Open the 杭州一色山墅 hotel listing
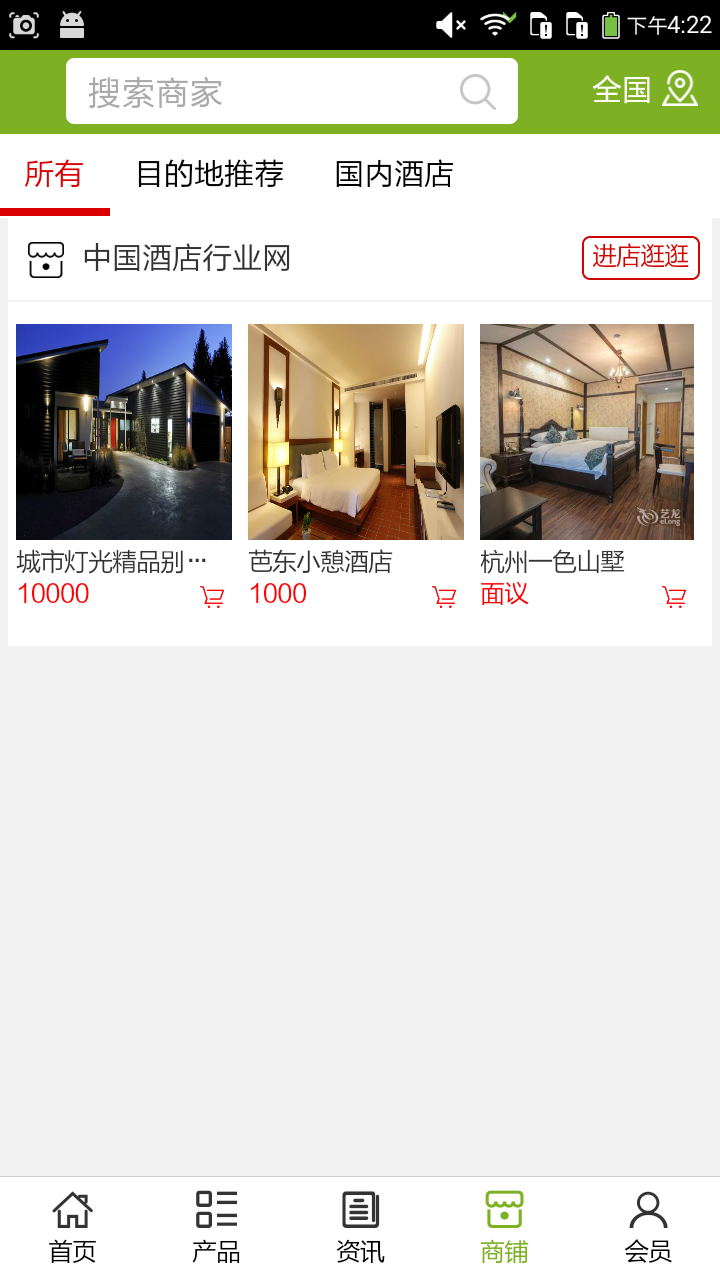The image size is (720, 1280). click(x=587, y=432)
